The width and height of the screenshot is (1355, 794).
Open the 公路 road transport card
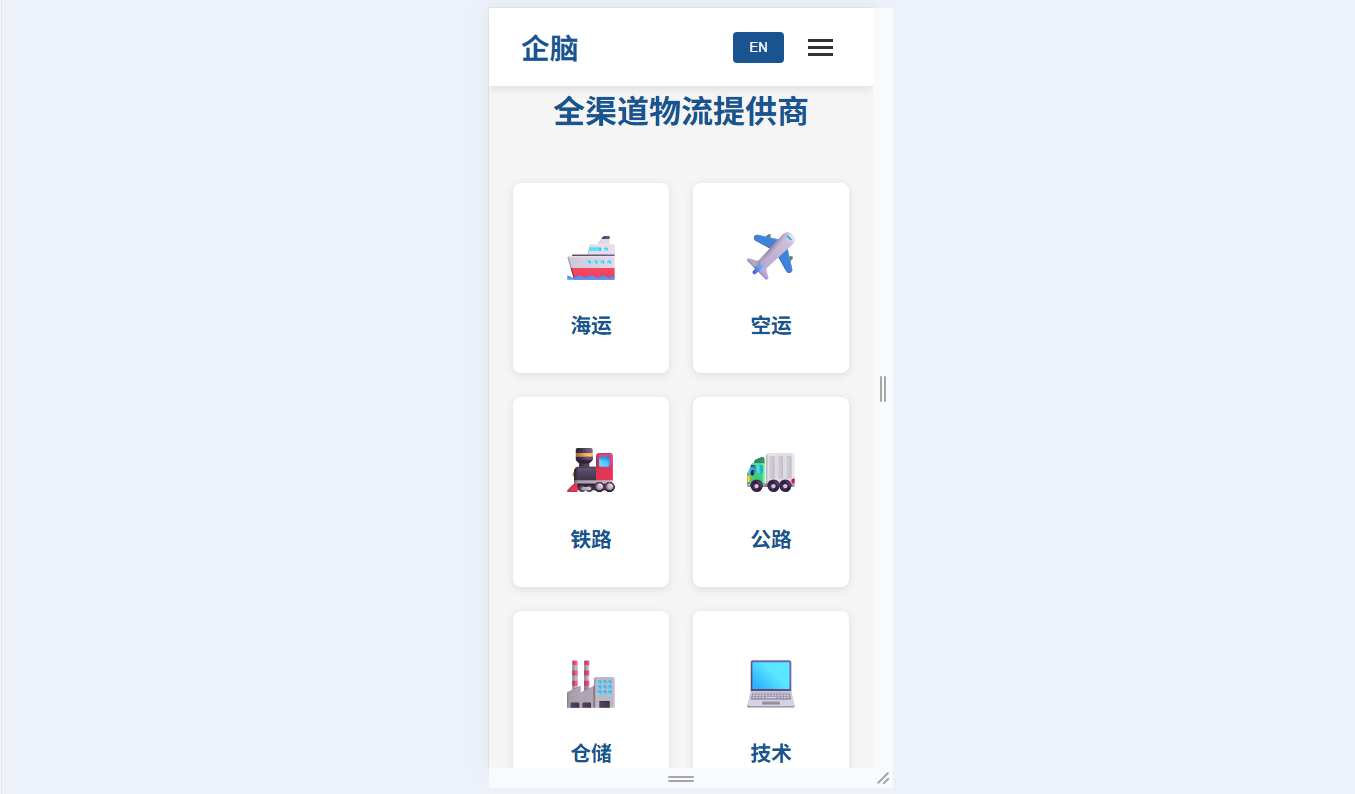pyautogui.click(x=770, y=492)
